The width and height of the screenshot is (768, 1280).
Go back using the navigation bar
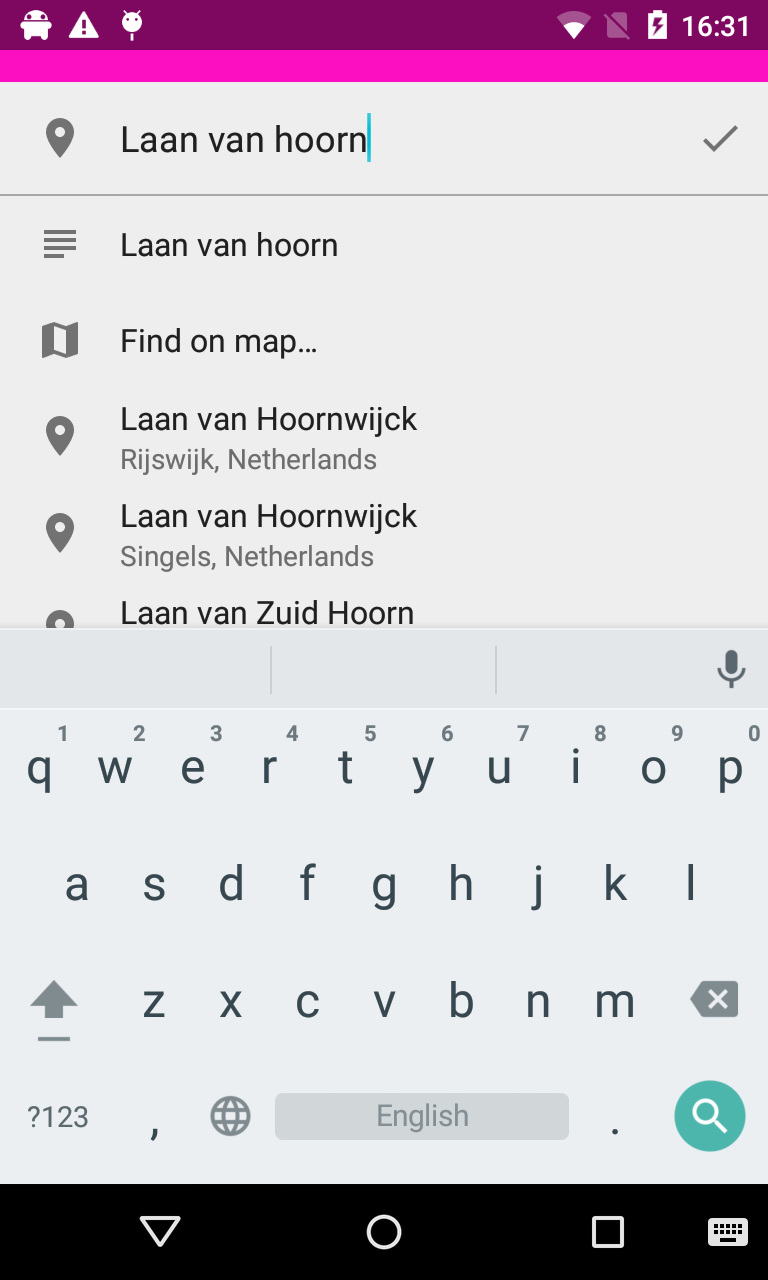tap(160, 1231)
